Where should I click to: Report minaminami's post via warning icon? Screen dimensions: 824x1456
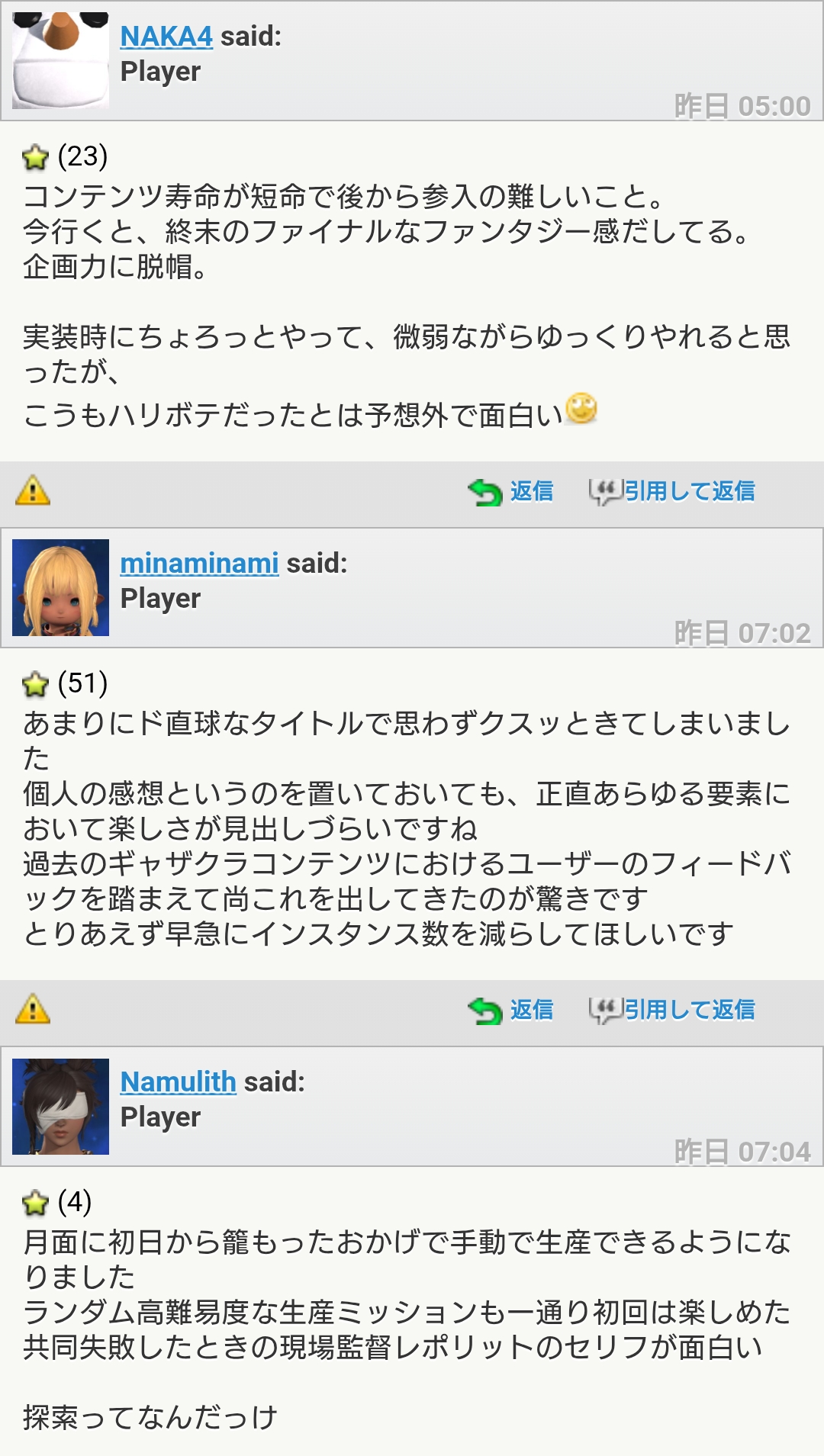33,1009
